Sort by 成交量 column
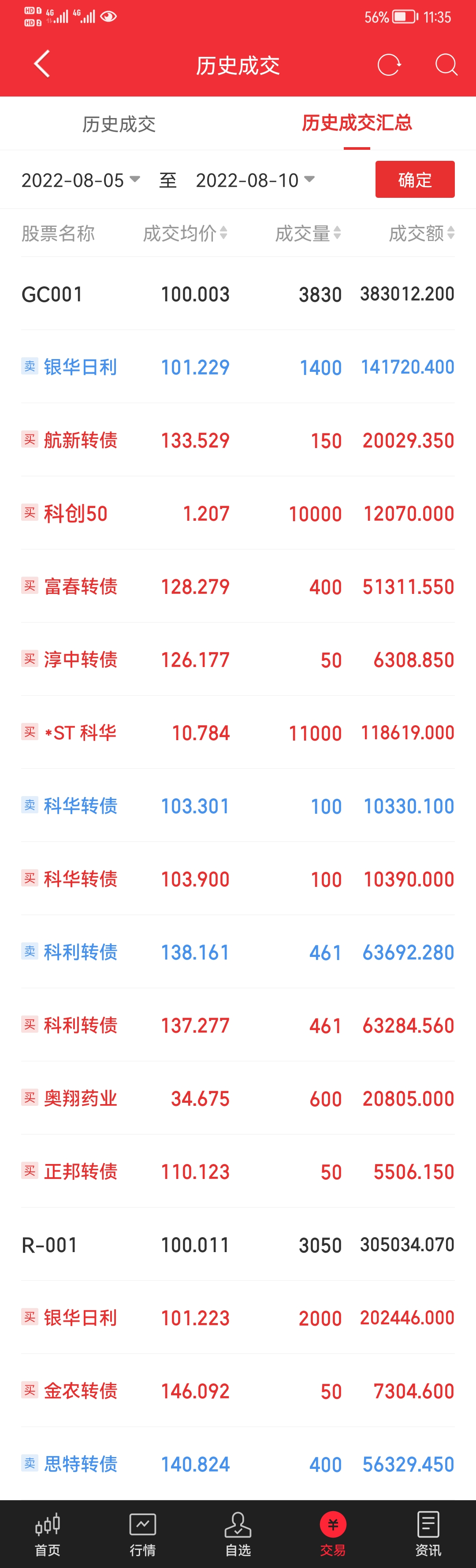This screenshot has width=476, height=1568. tap(307, 233)
